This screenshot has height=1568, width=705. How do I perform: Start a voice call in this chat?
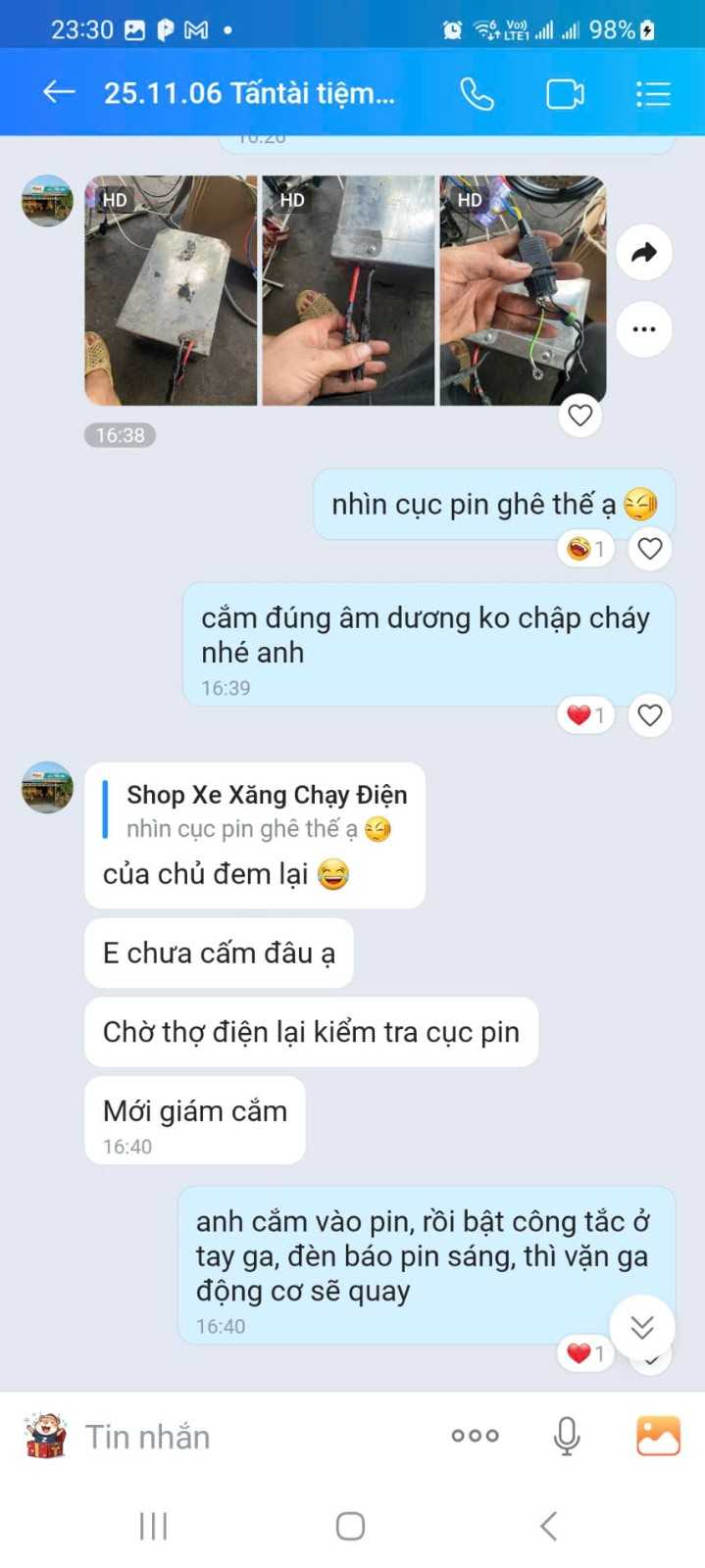477,94
